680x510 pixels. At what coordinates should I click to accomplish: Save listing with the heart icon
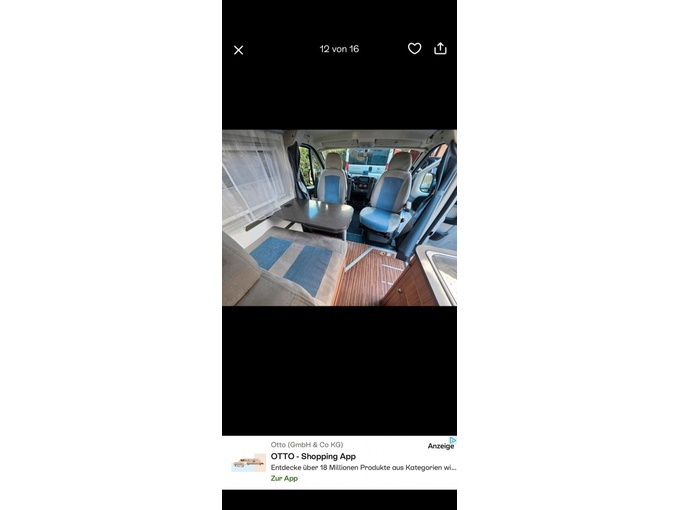click(x=414, y=48)
